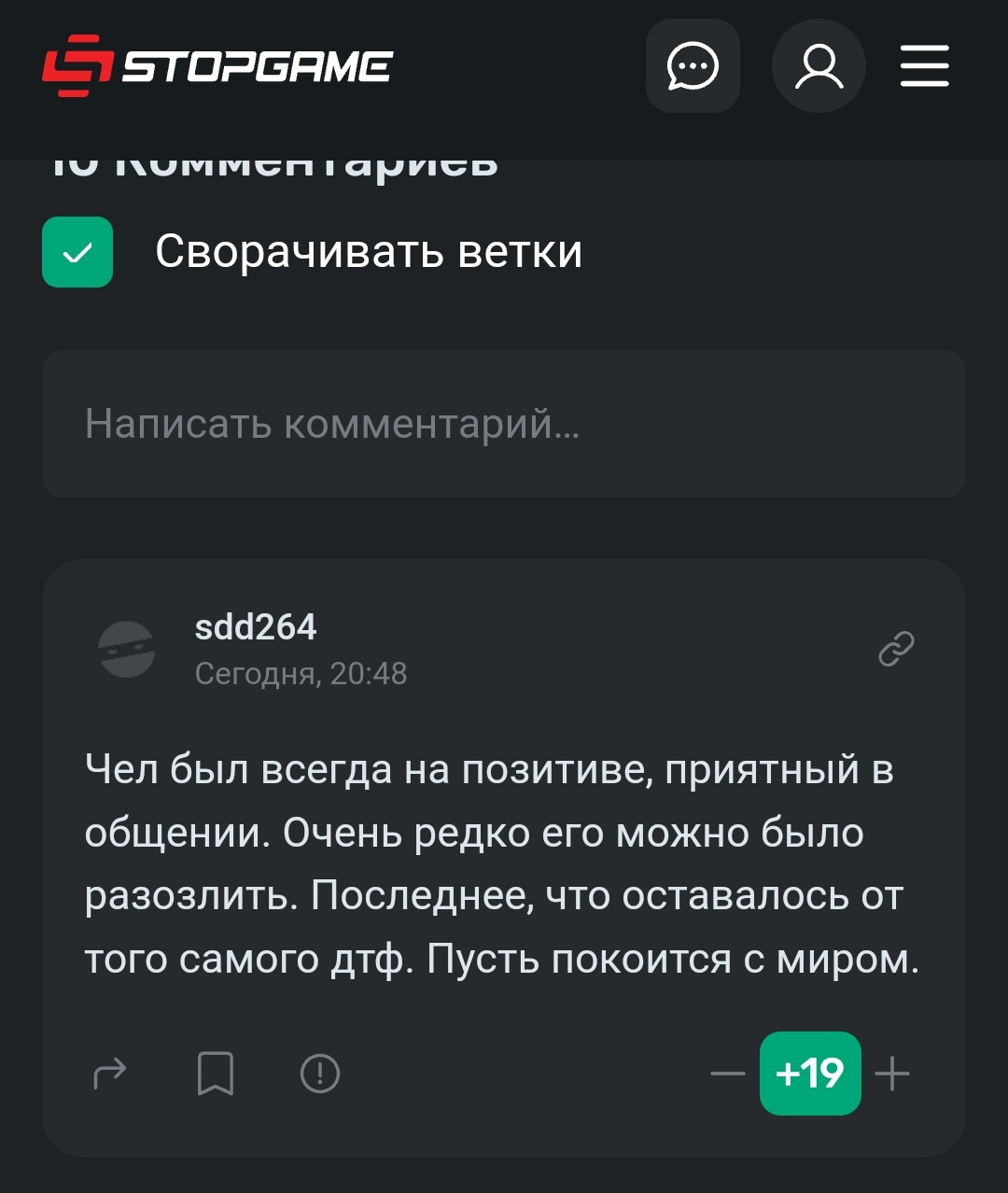
Task: Tap the Написать комментарий field
Action: (504, 424)
